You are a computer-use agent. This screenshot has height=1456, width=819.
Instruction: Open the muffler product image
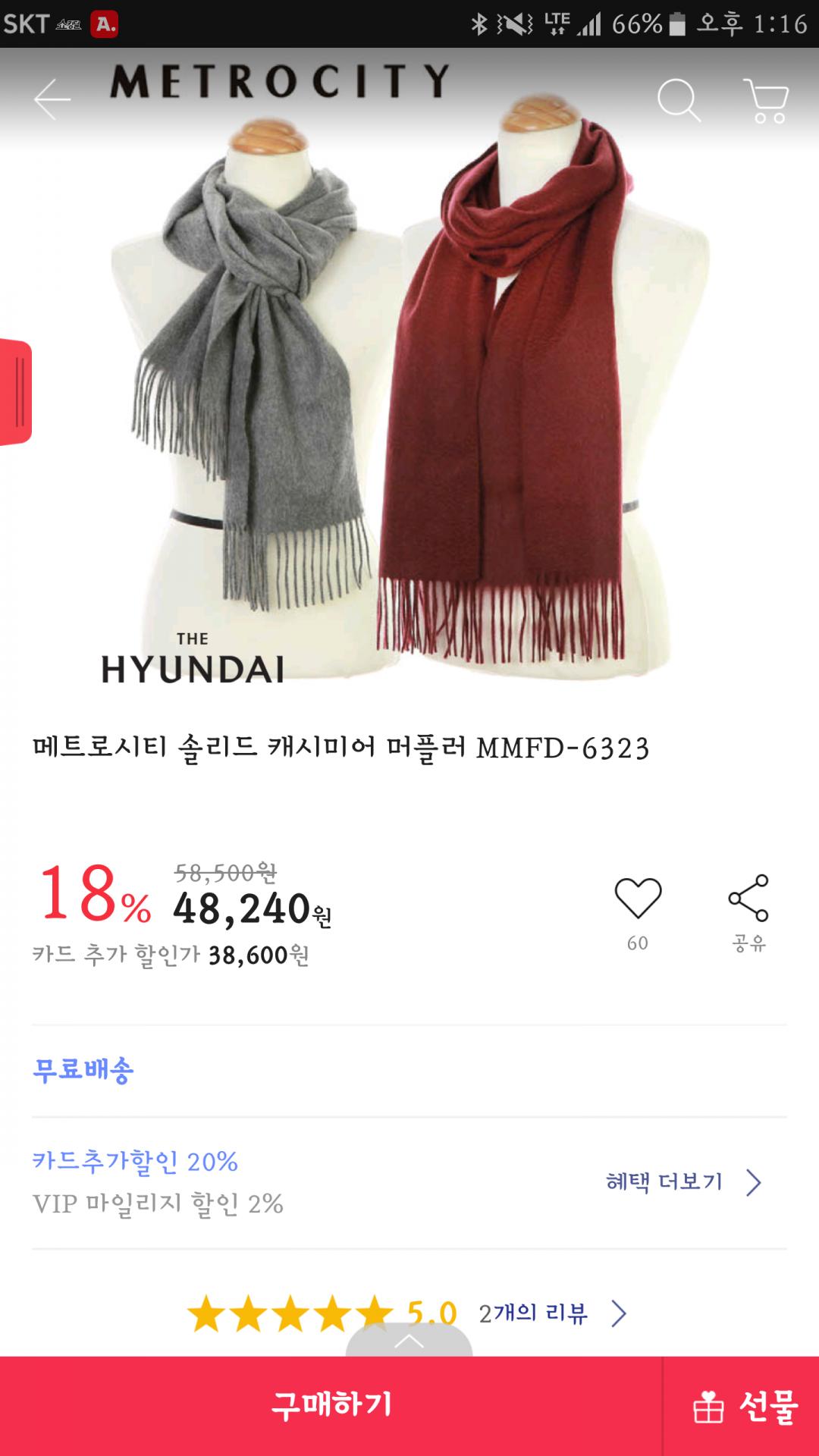(x=409, y=394)
